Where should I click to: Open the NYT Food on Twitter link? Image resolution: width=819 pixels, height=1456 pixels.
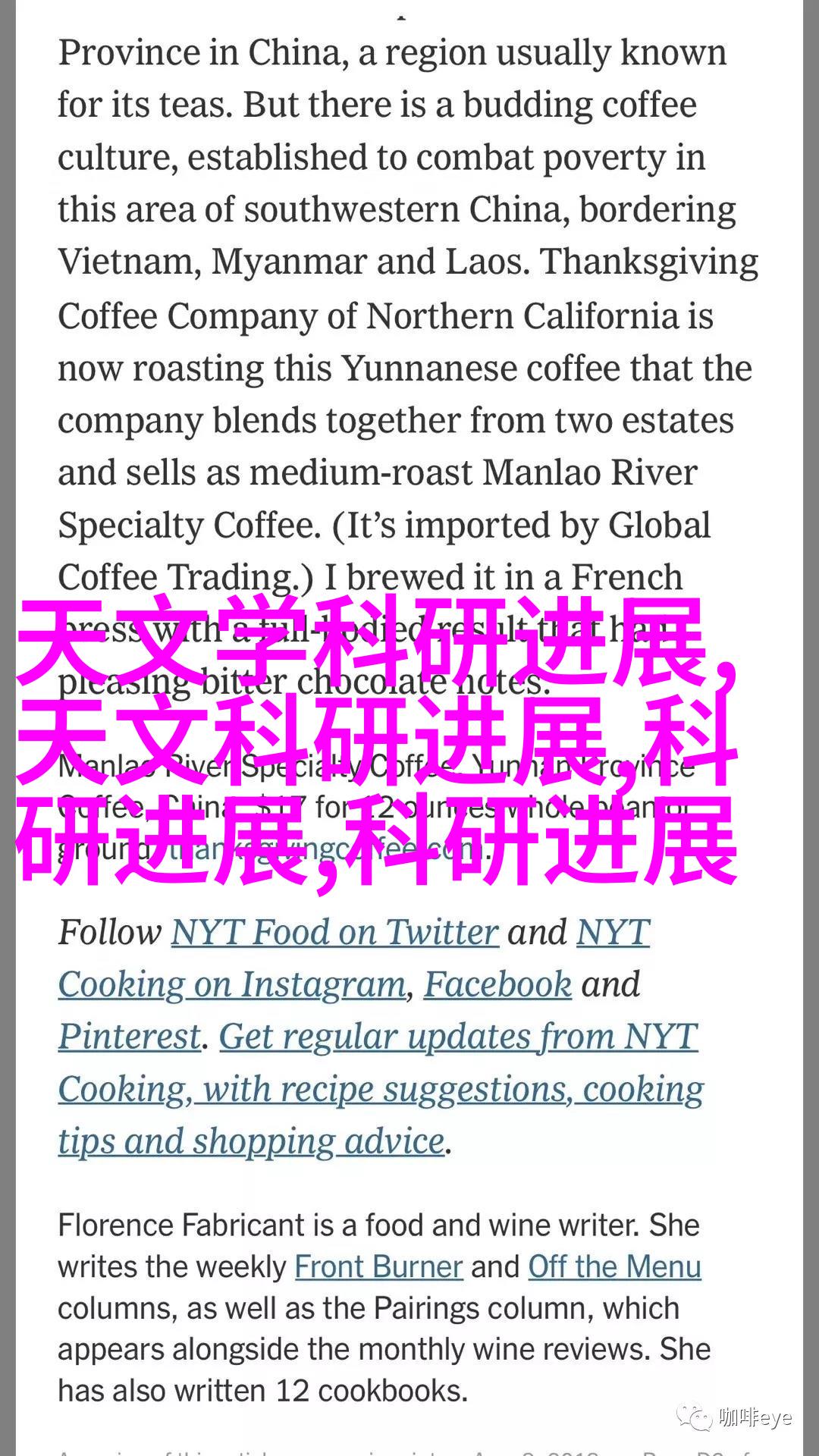tap(334, 933)
